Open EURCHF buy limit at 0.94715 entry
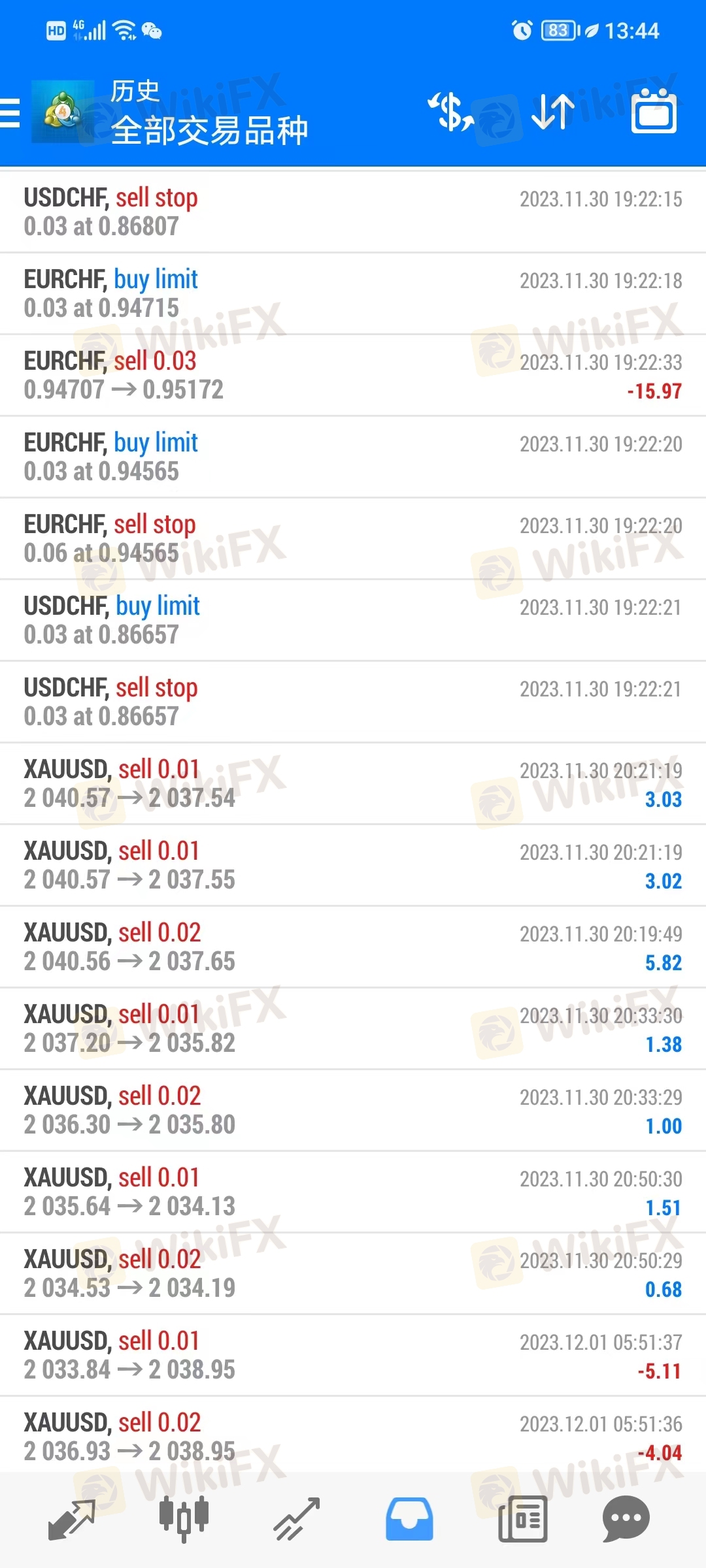Image resolution: width=706 pixels, height=1568 pixels. coord(353,294)
